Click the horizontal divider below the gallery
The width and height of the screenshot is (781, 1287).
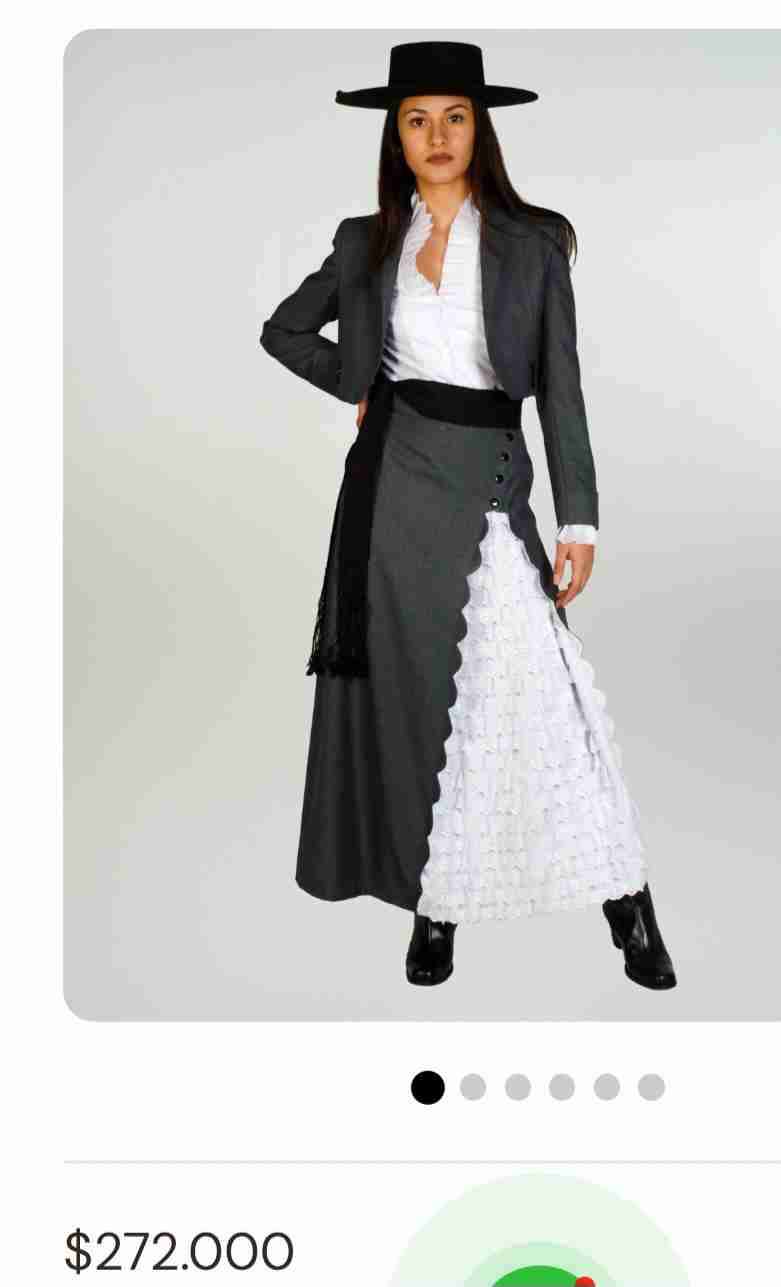tap(390, 1163)
